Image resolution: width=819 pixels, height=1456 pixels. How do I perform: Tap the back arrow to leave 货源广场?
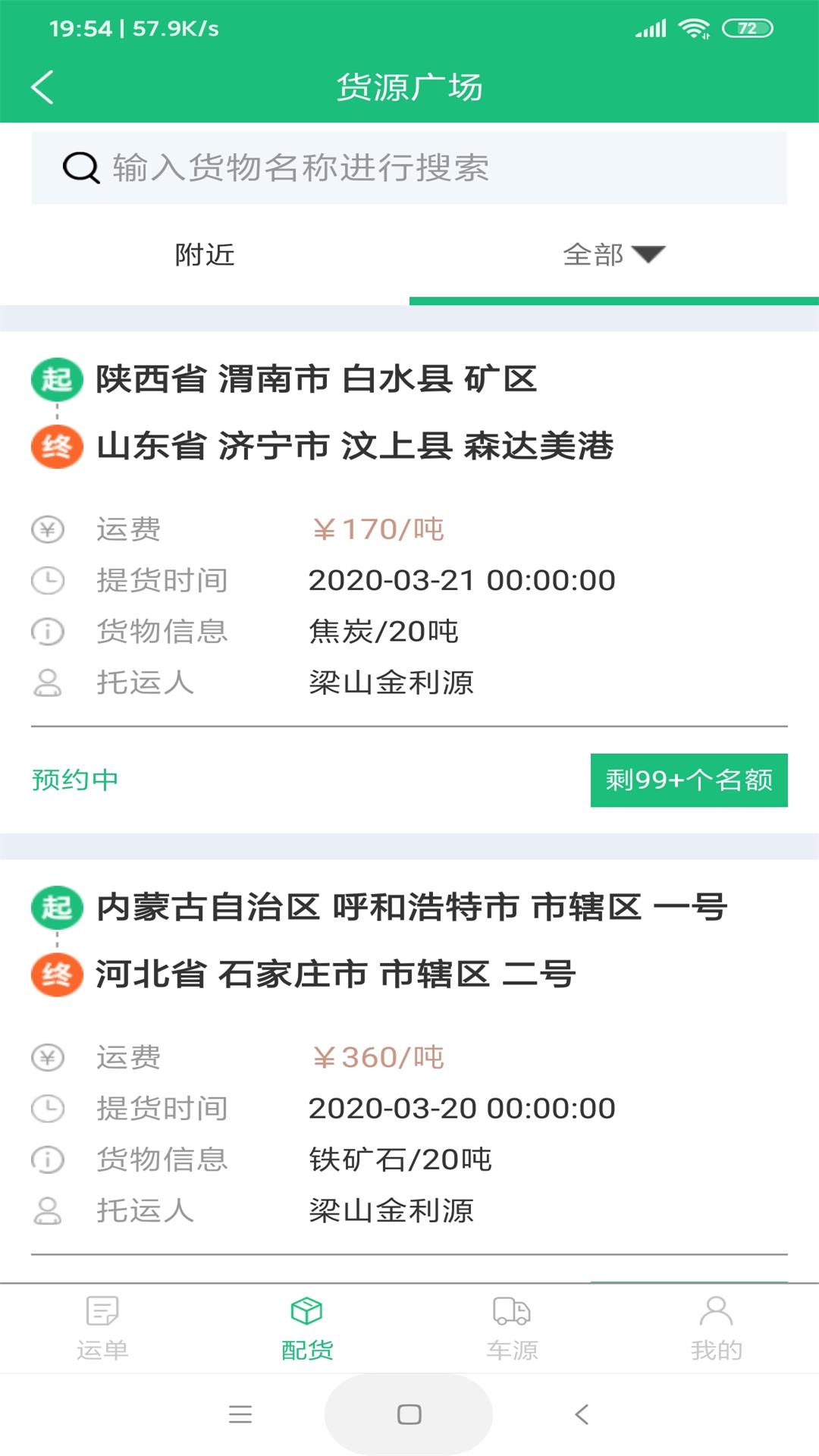[x=43, y=87]
